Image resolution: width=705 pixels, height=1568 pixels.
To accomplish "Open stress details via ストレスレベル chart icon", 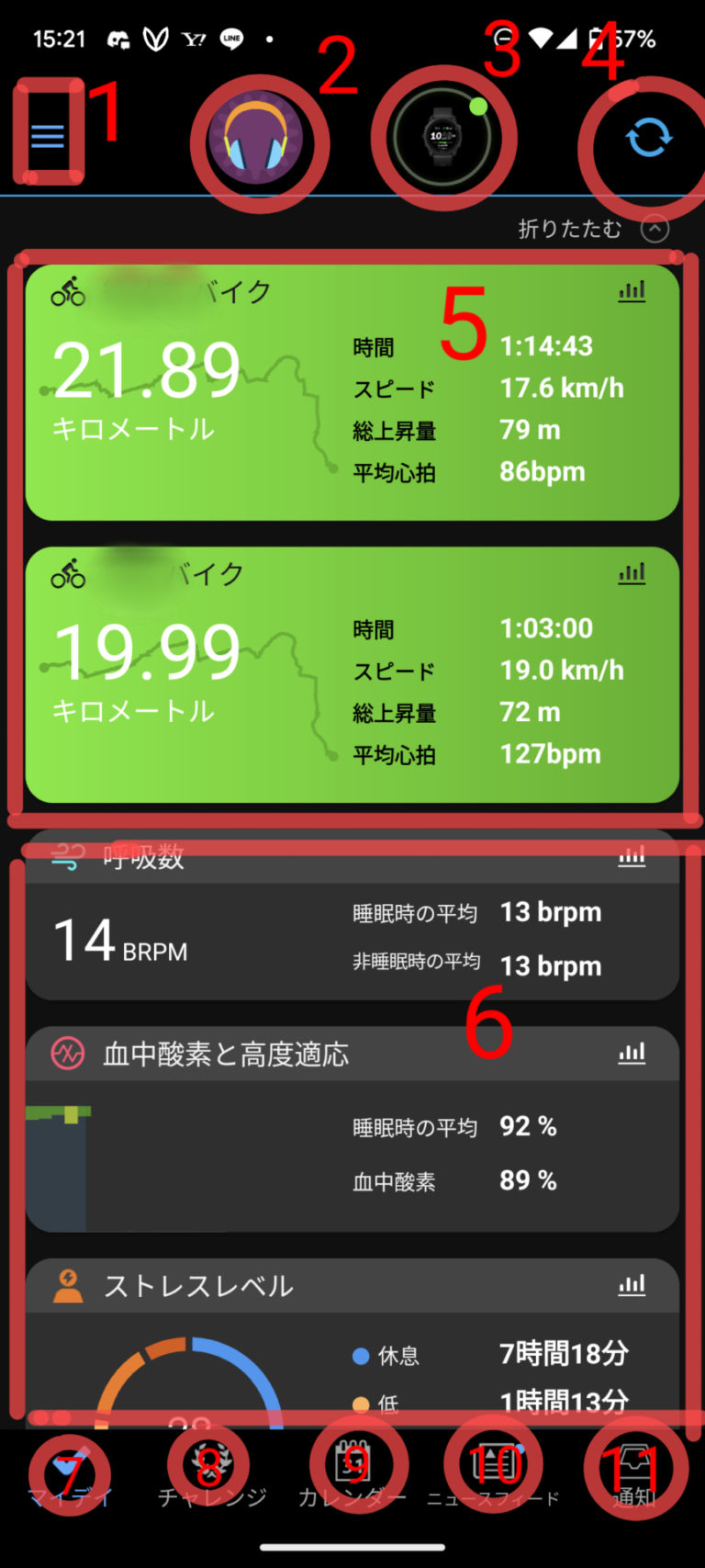I will [632, 1286].
